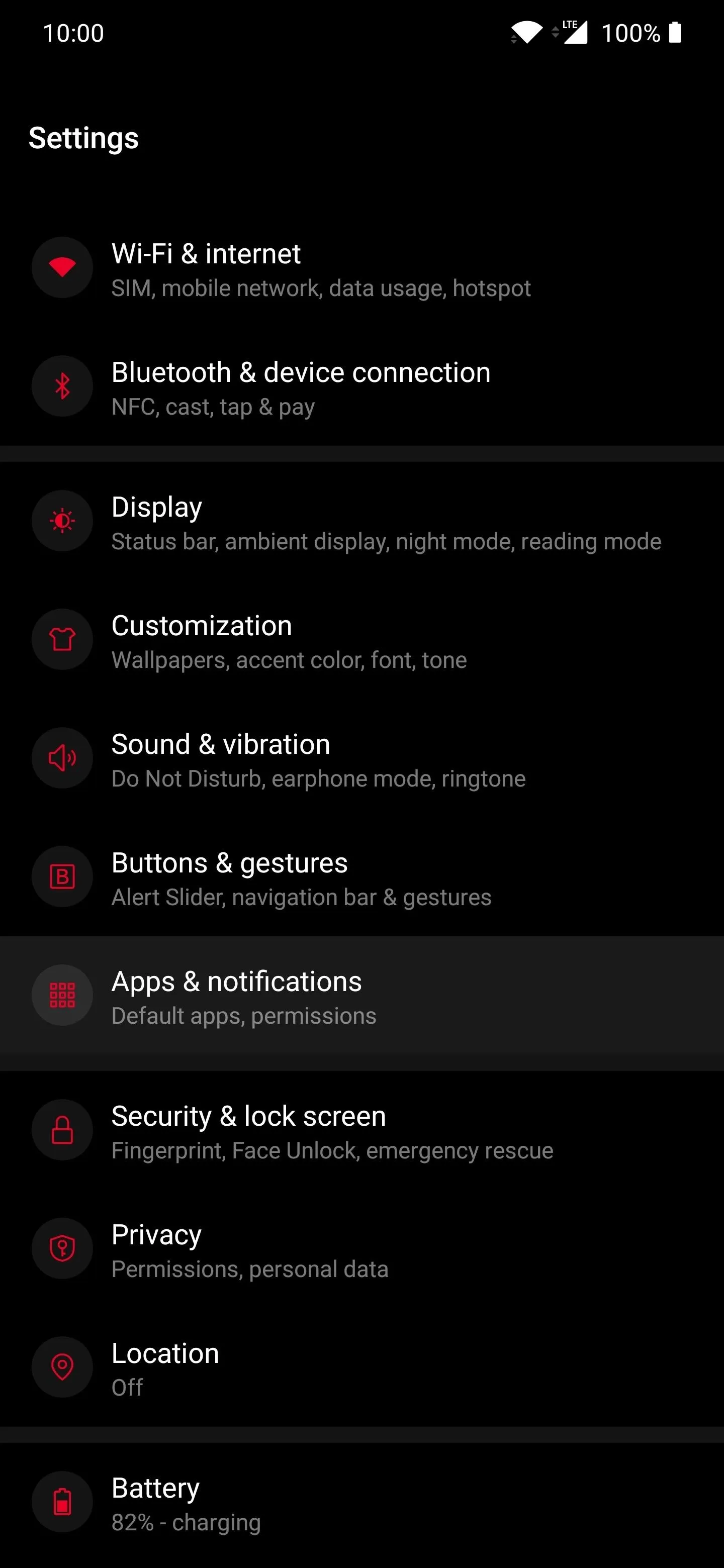Open Location settings

pos(361,1368)
